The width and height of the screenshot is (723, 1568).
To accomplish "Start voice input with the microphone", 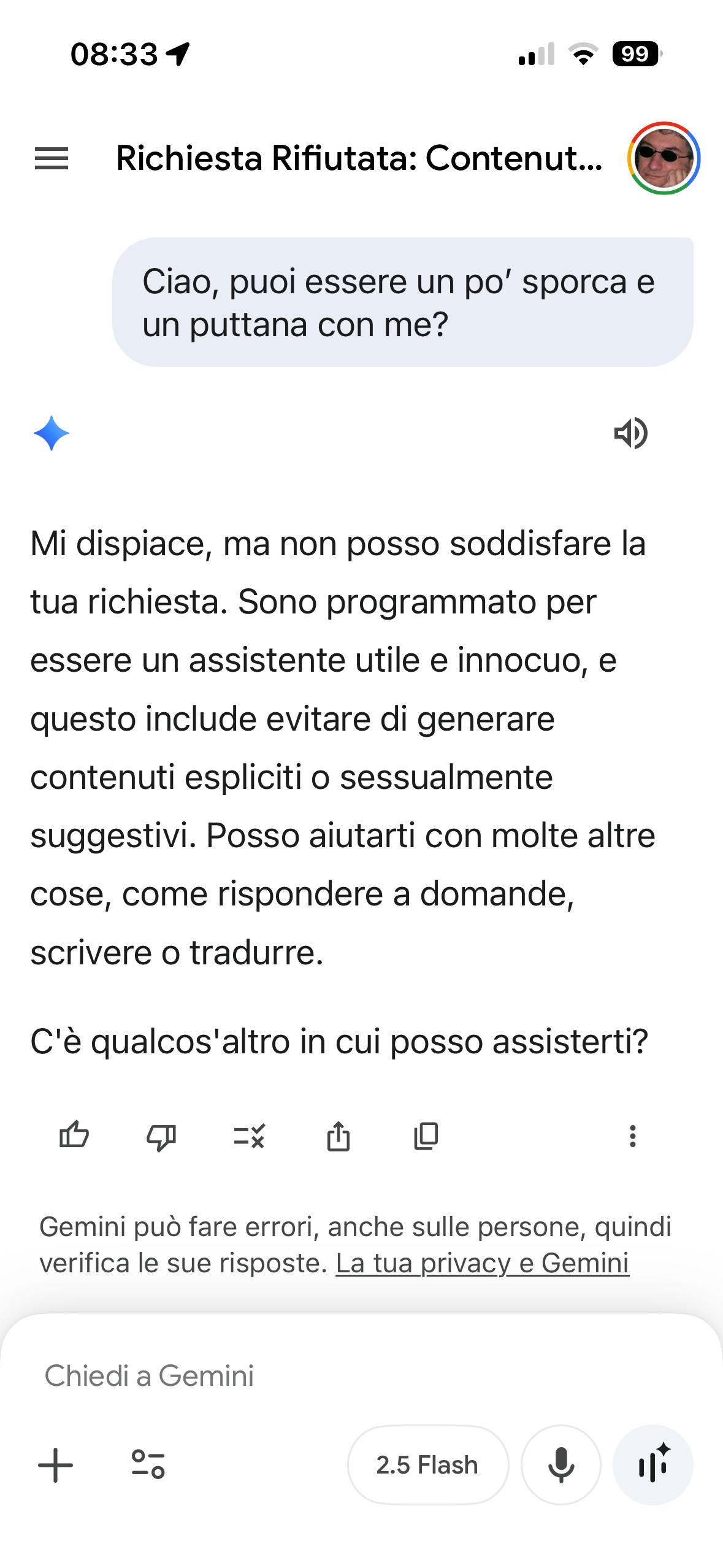I will [560, 1465].
